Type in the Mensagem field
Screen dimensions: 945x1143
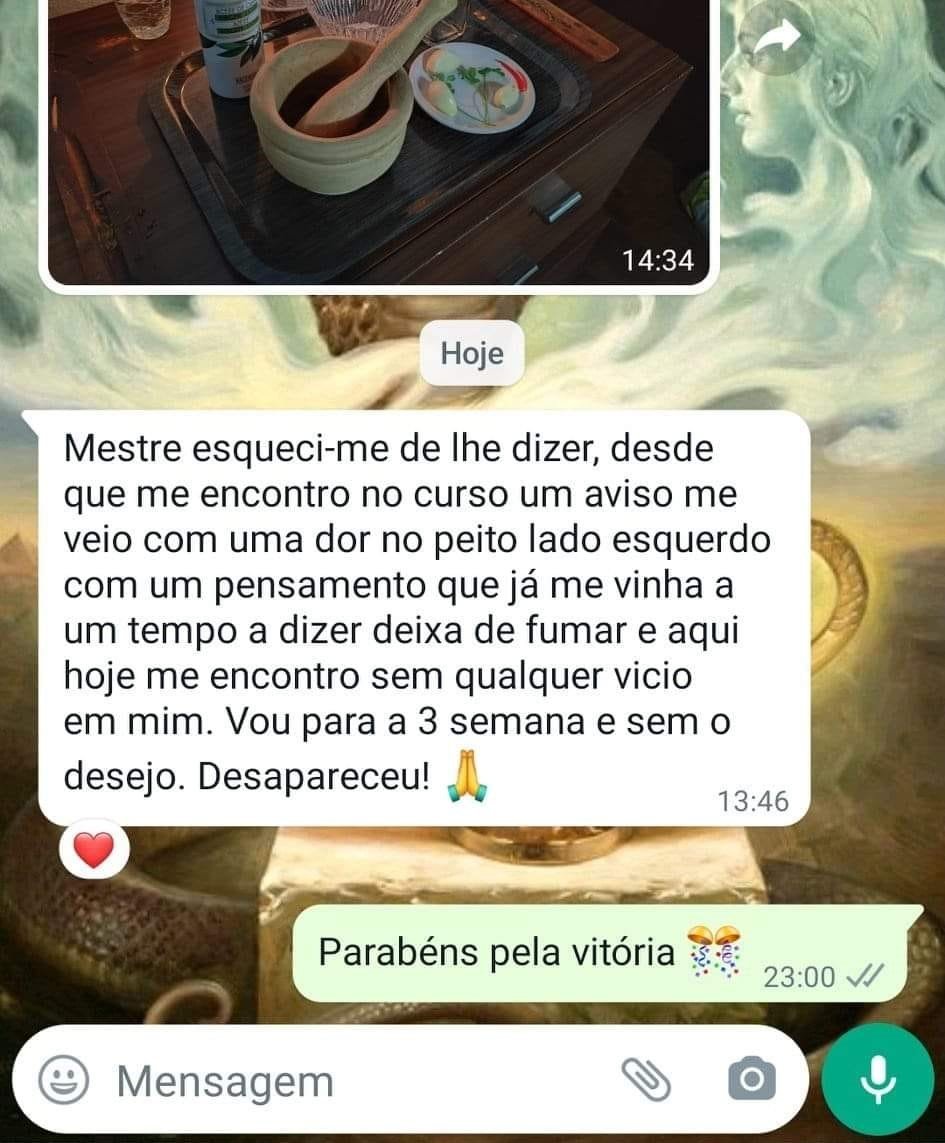pos(350,1082)
